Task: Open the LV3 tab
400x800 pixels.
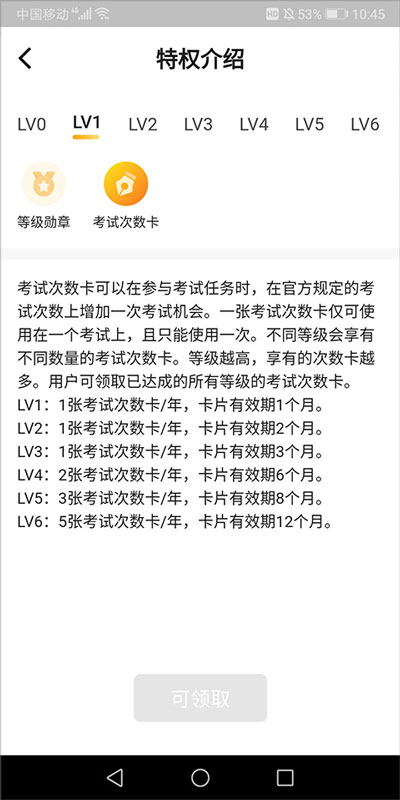Action: coord(198,124)
